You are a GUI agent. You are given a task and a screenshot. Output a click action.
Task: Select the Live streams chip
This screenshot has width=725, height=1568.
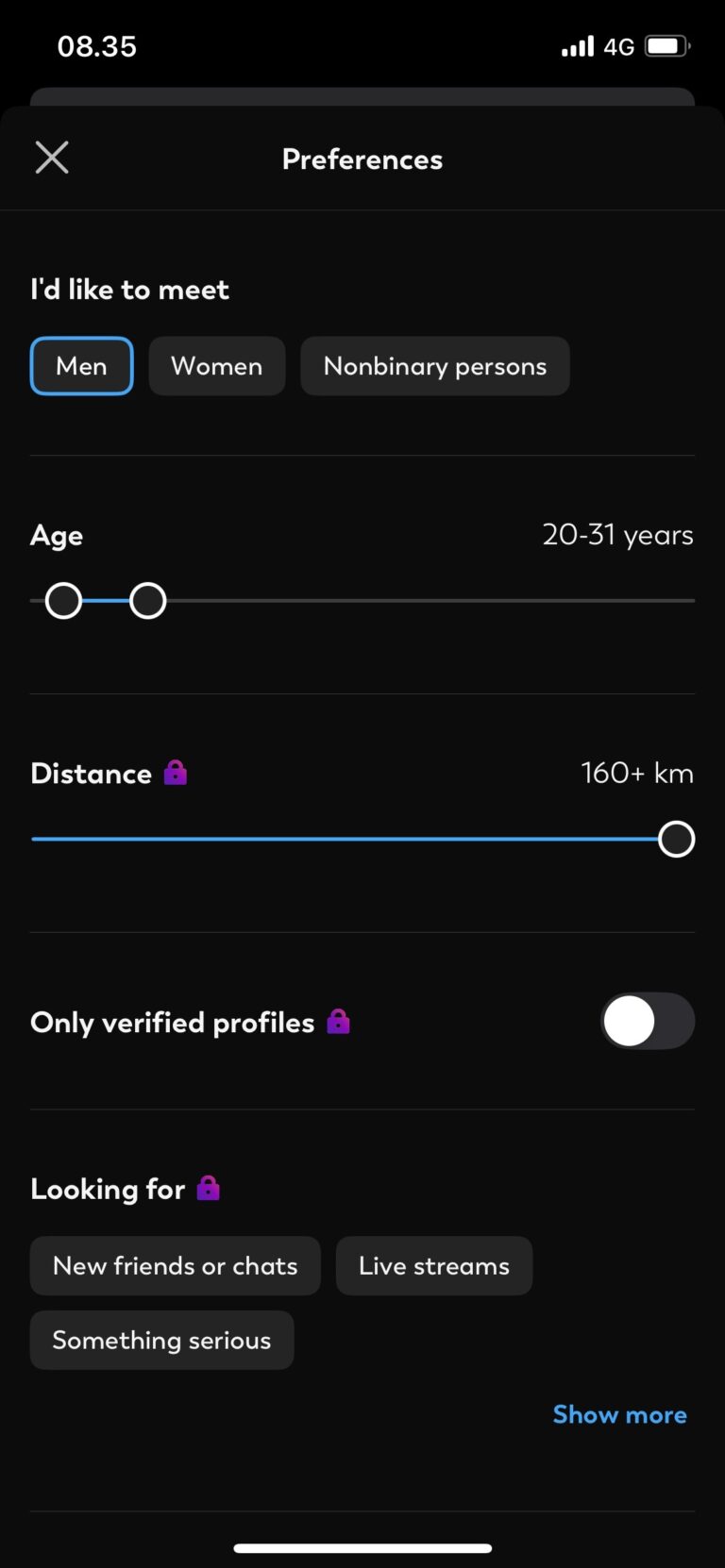click(434, 1266)
